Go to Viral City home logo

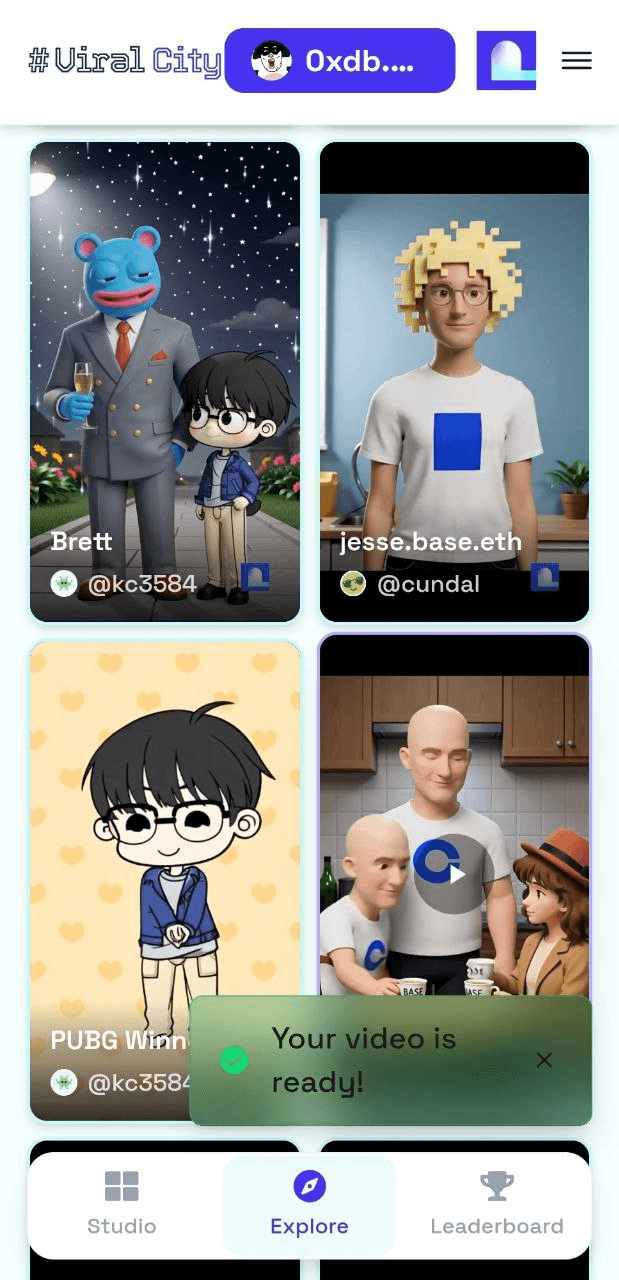pyautogui.click(x=124, y=61)
